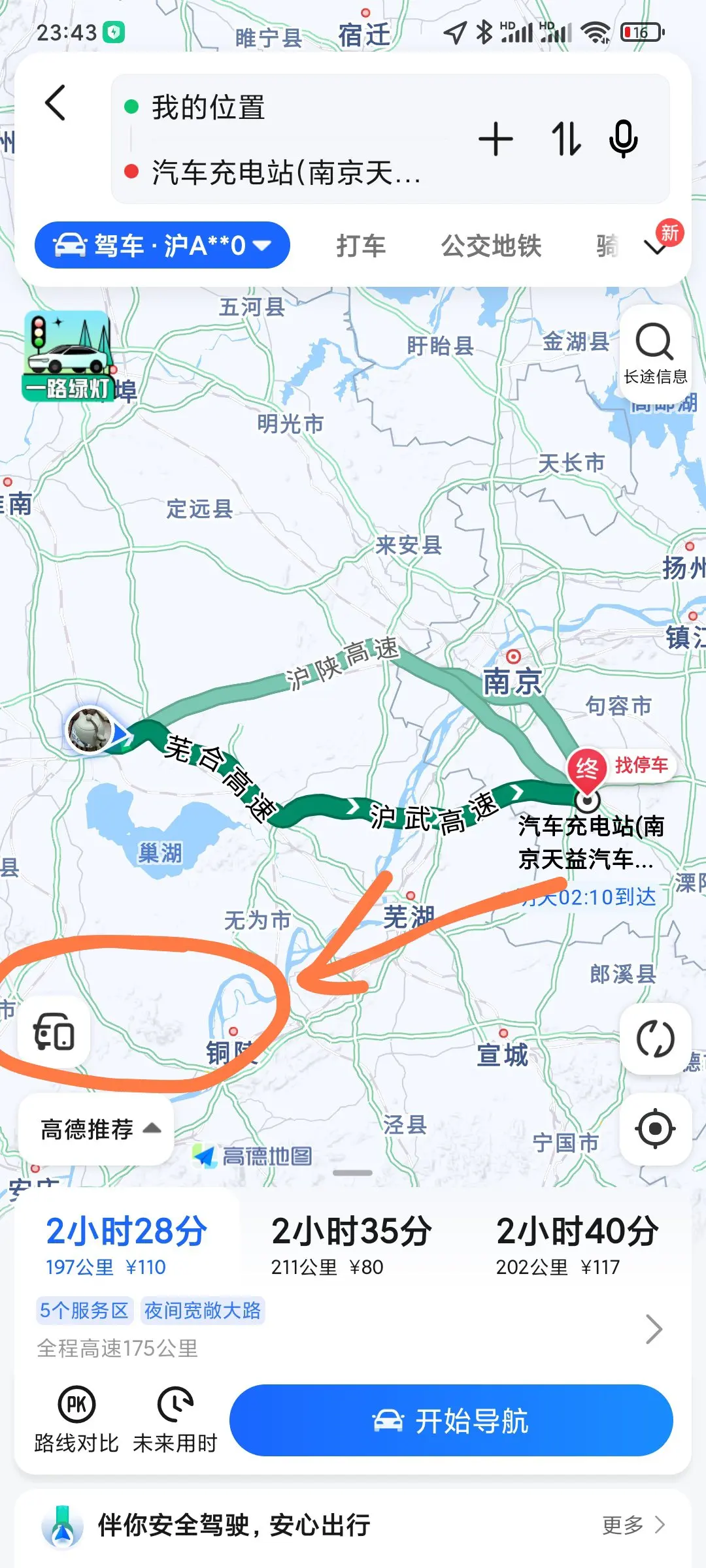This screenshot has width=706, height=1568.
Task: Switch to the 打车 tab
Action: [361, 246]
